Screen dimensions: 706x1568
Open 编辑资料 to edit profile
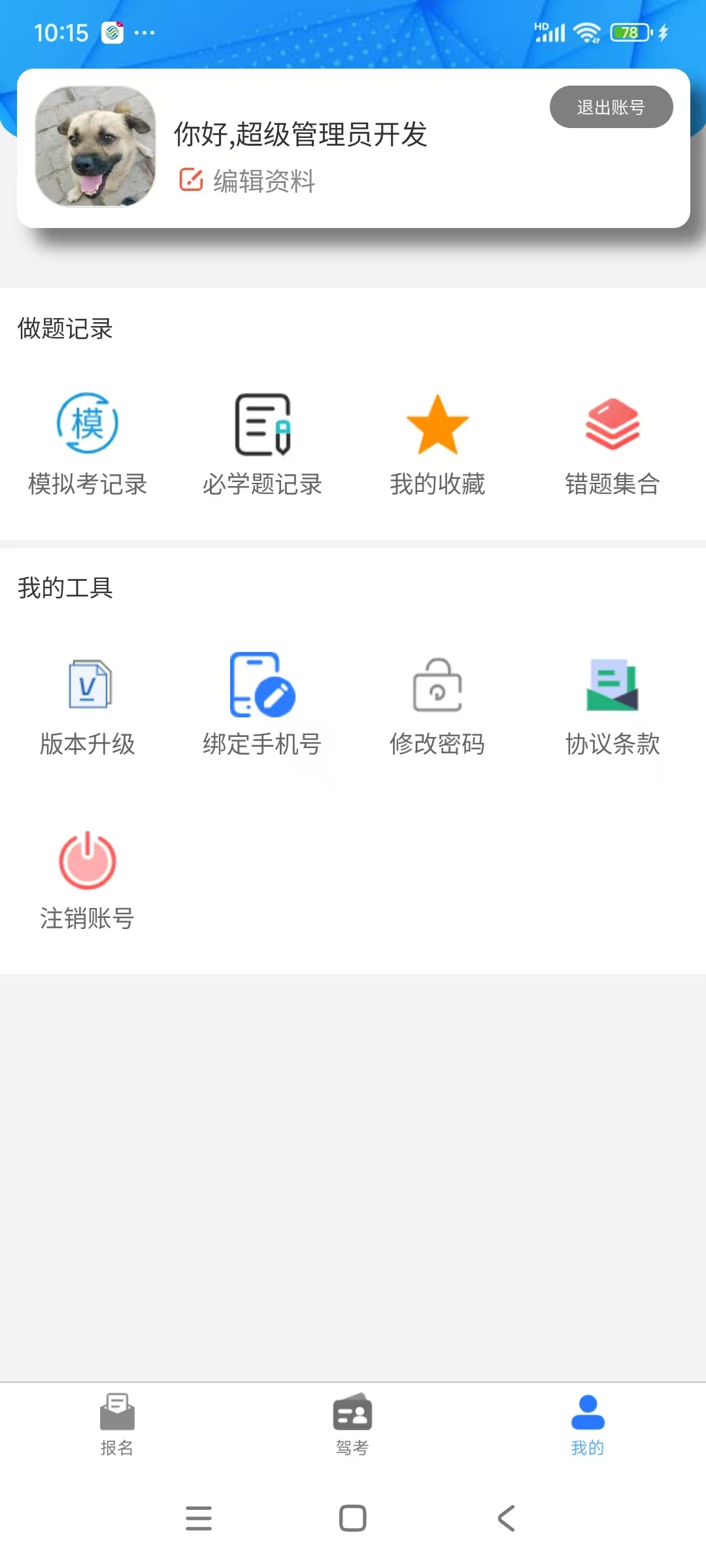[x=248, y=181]
